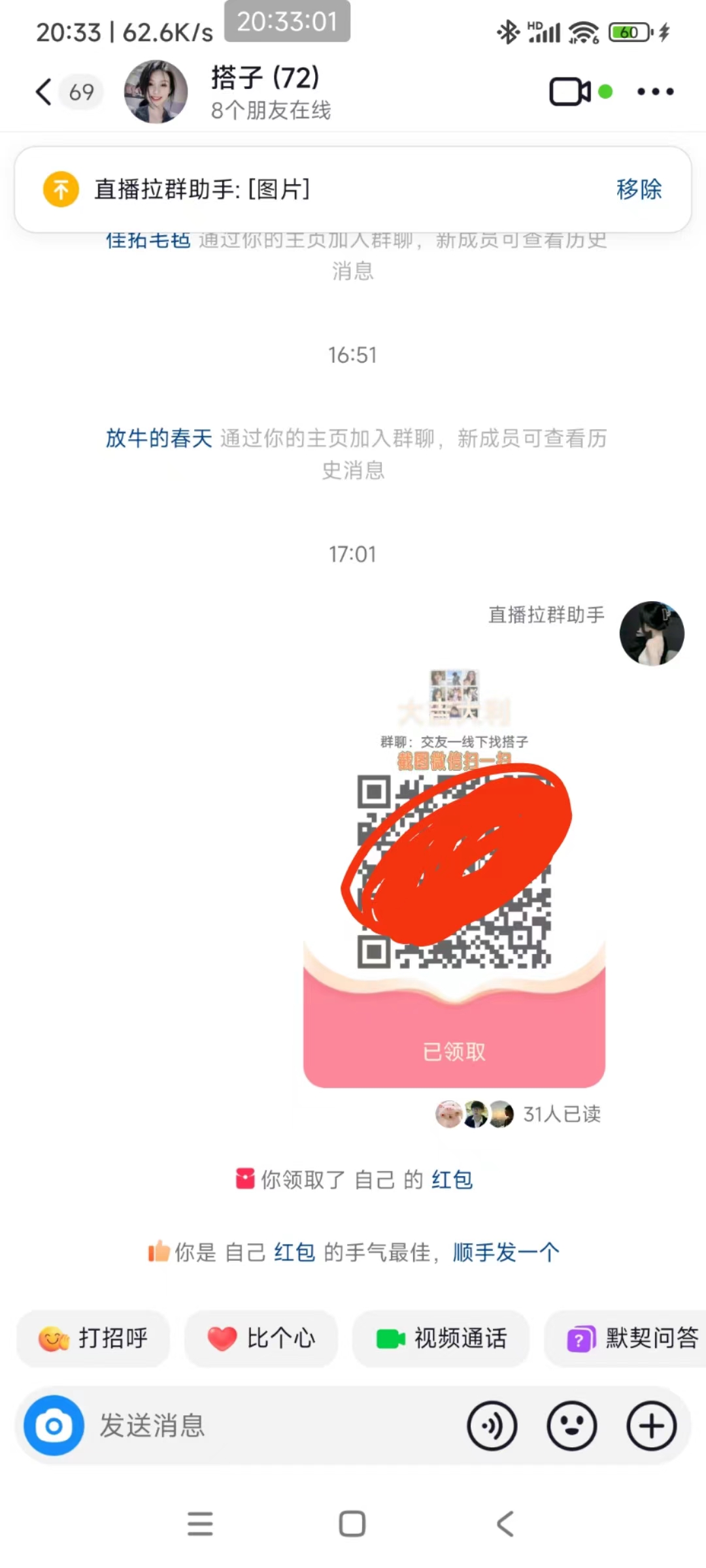The width and height of the screenshot is (706, 1568).
Task: Open the QR code red packet image
Action: [x=454, y=869]
